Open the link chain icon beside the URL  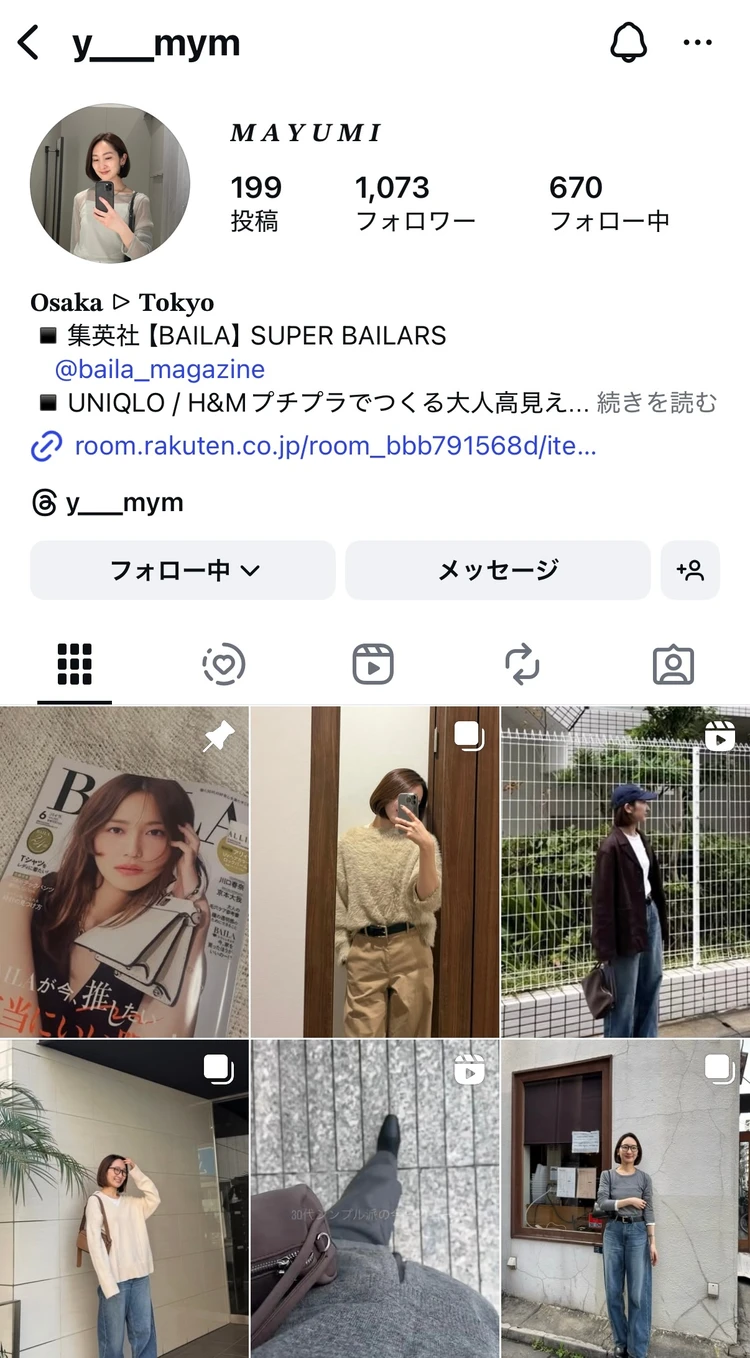pos(43,446)
